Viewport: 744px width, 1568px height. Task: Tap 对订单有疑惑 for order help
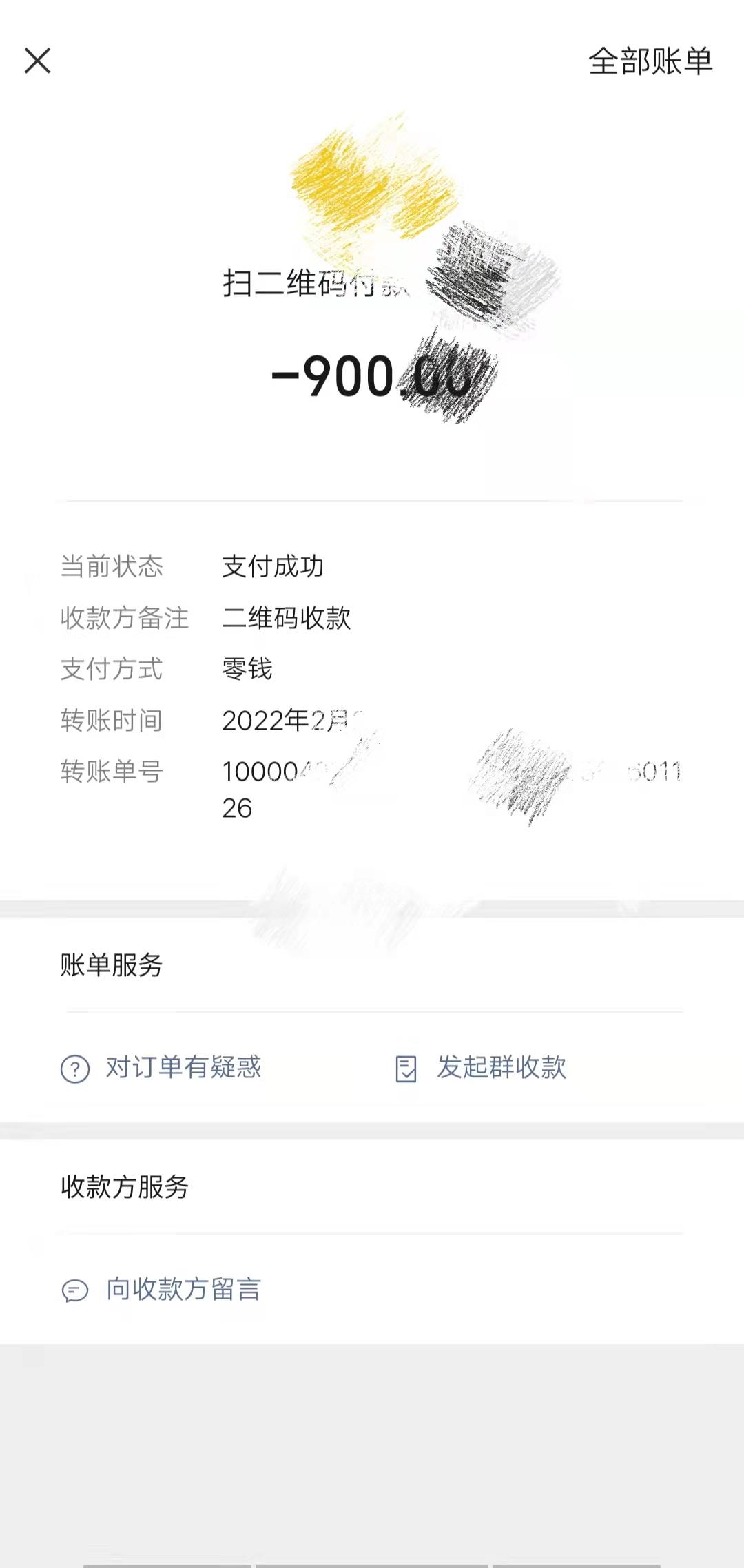click(x=163, y=1068)
